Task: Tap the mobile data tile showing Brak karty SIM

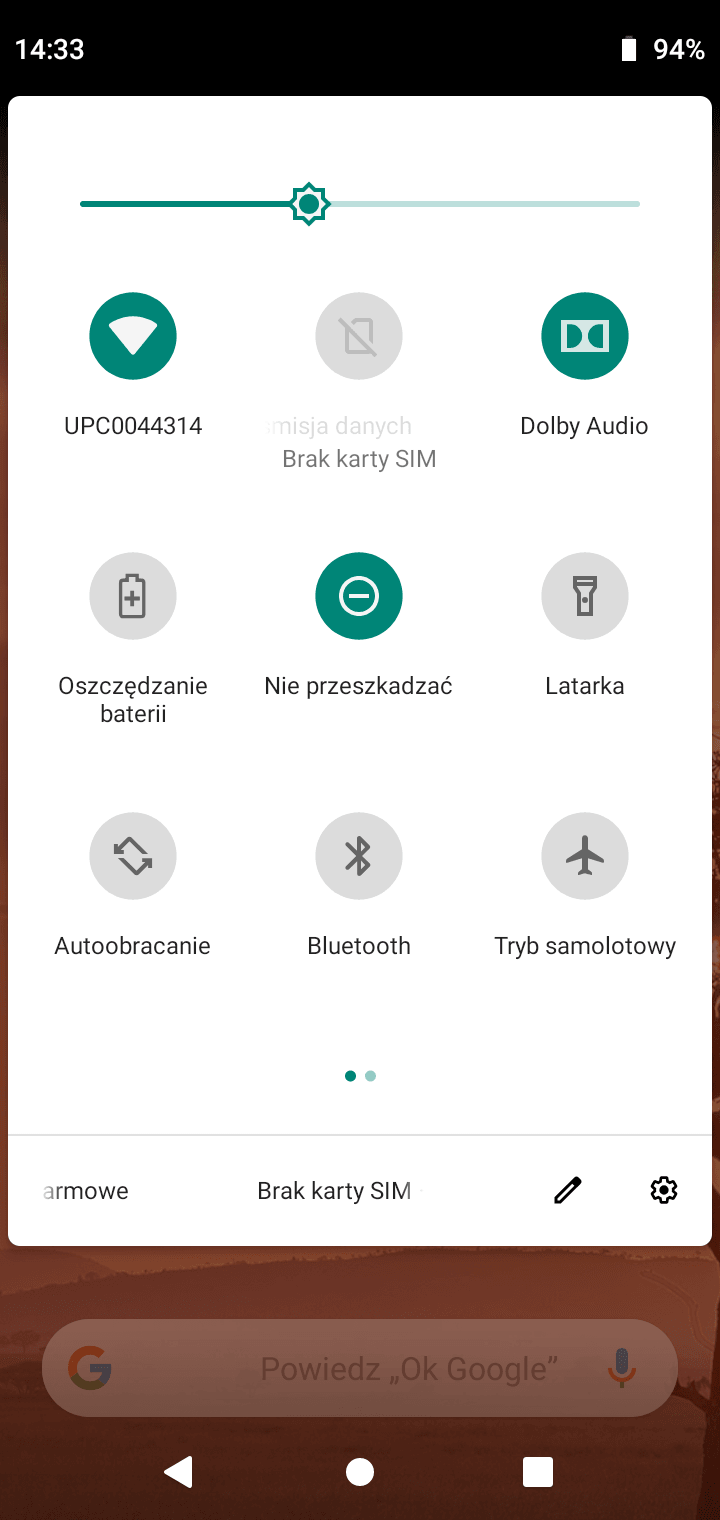Action: 359,336
